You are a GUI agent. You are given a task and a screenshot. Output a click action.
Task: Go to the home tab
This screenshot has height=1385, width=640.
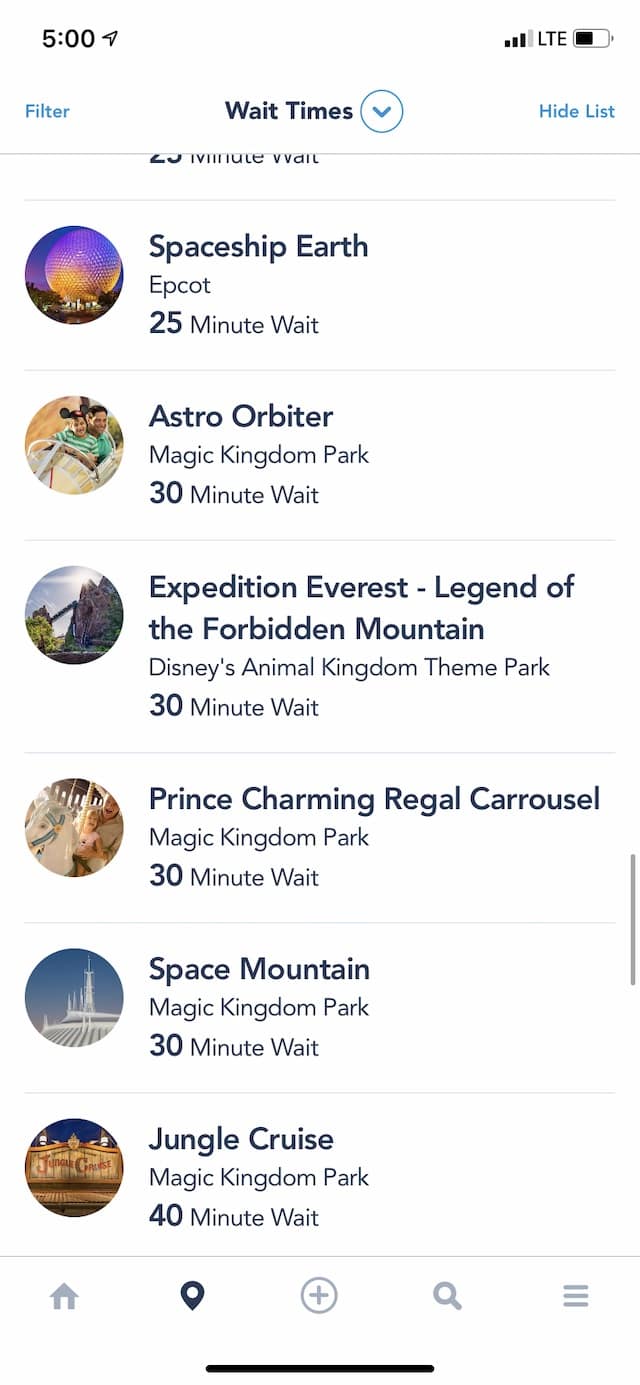coord(64,1297)
